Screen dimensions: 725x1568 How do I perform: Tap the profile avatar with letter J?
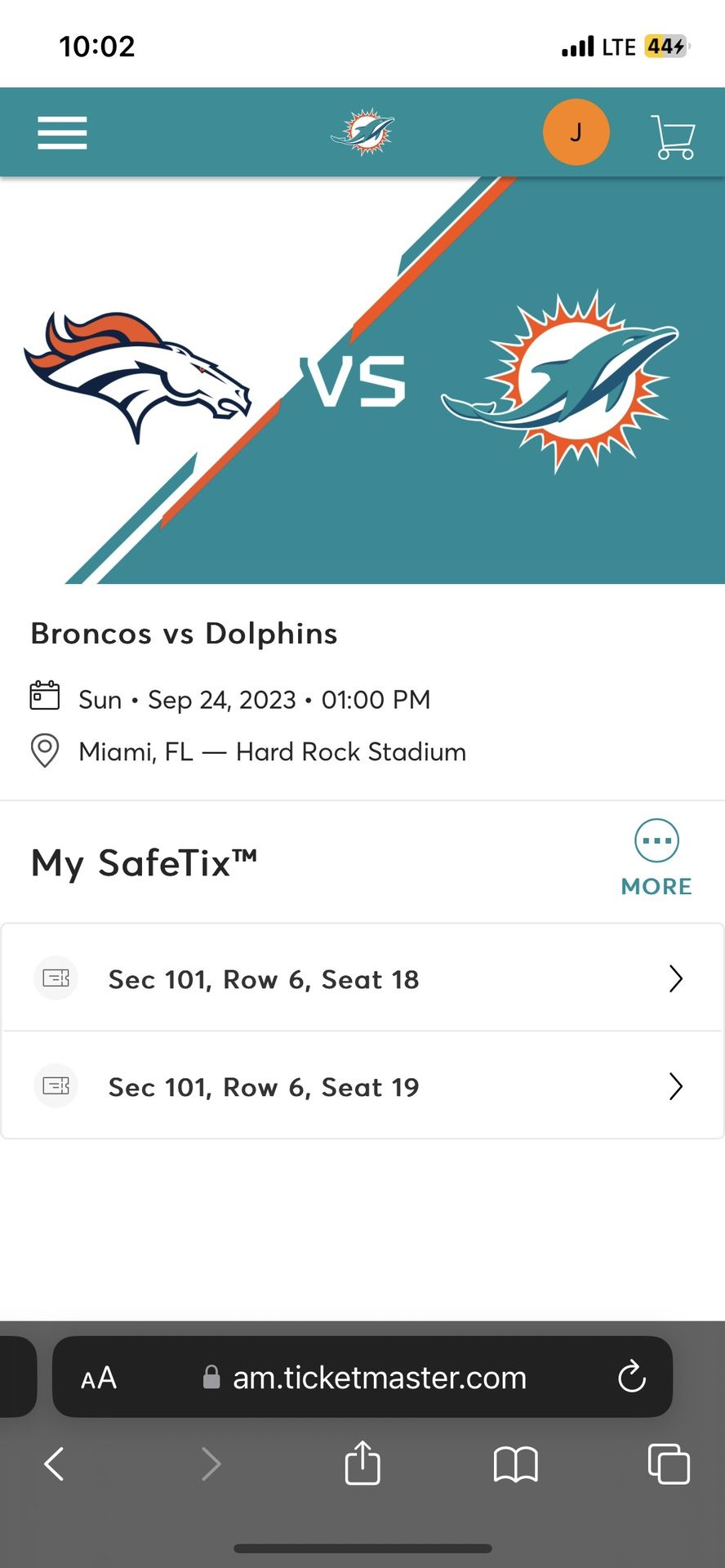(x=576, y=131)
